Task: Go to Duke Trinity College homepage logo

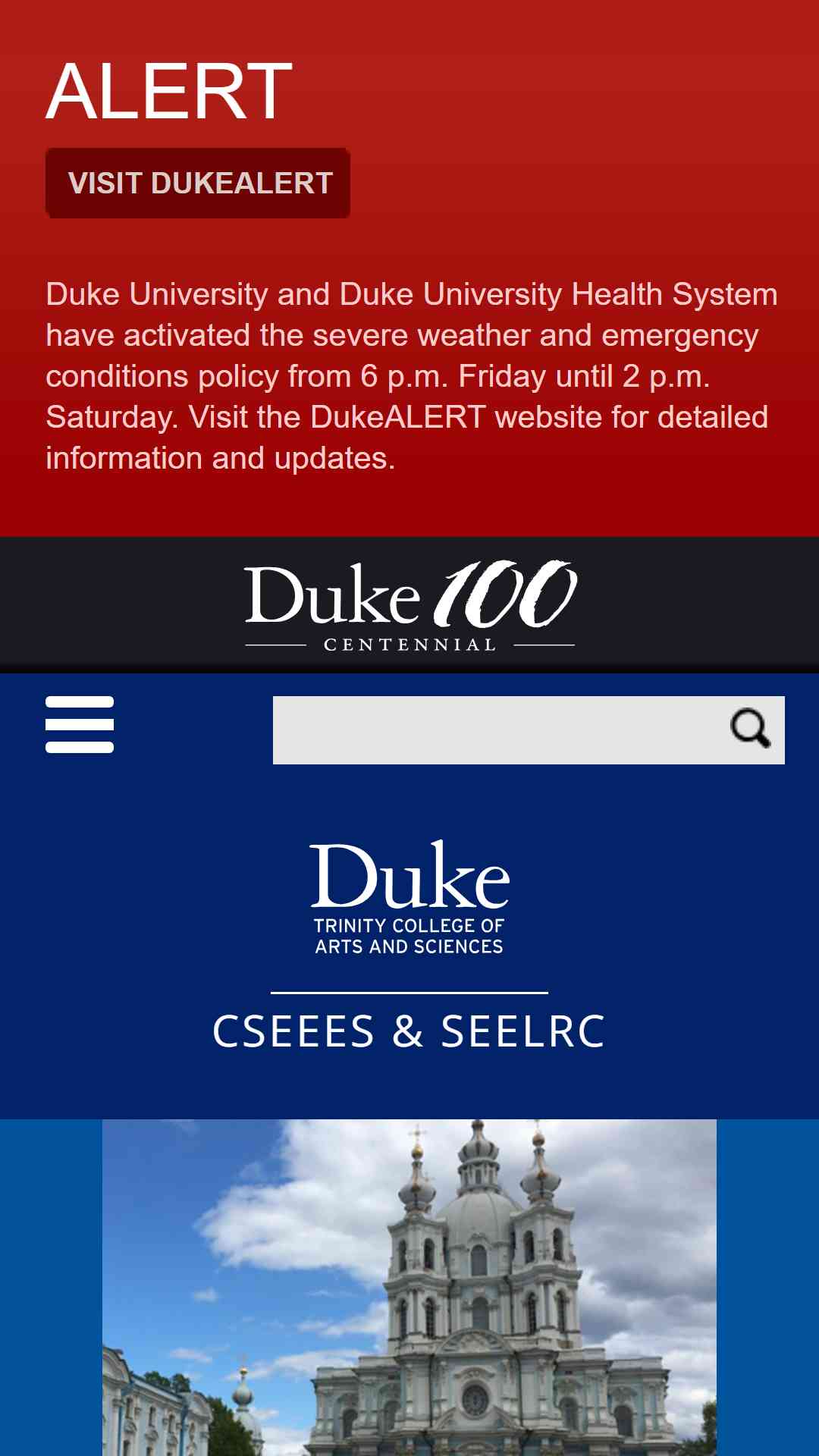Action: pos(409,897)
